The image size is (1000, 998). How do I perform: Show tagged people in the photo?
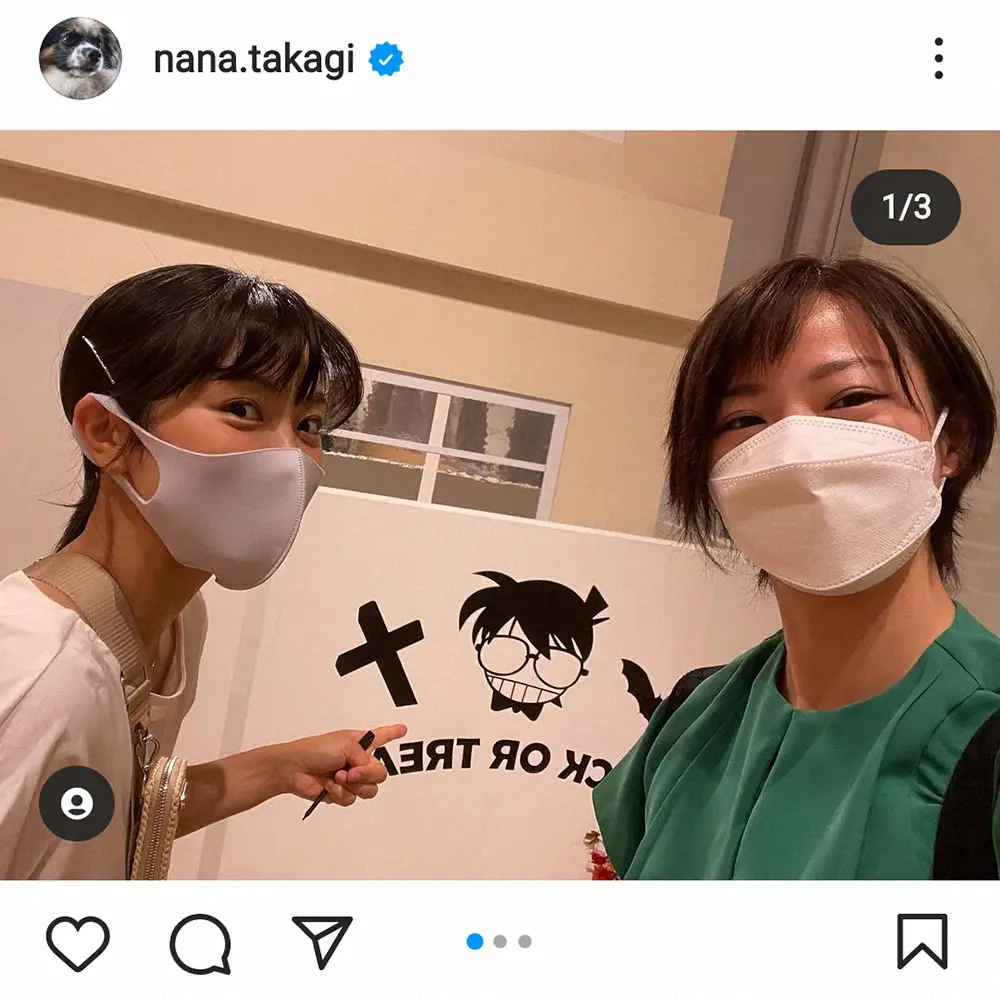[x=77, y=803]
